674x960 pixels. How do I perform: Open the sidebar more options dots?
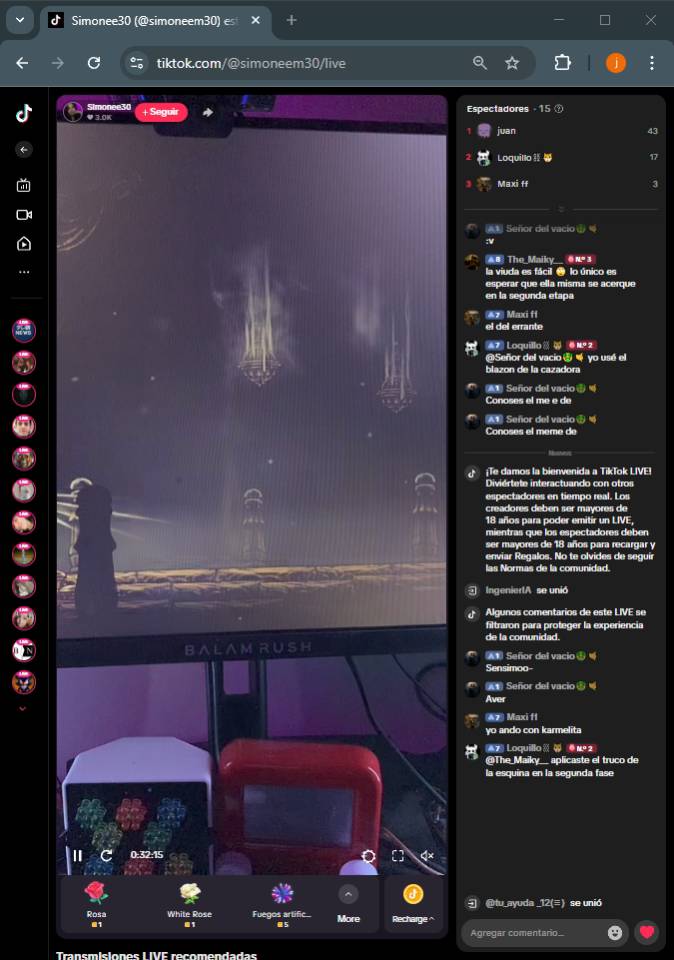24,272
